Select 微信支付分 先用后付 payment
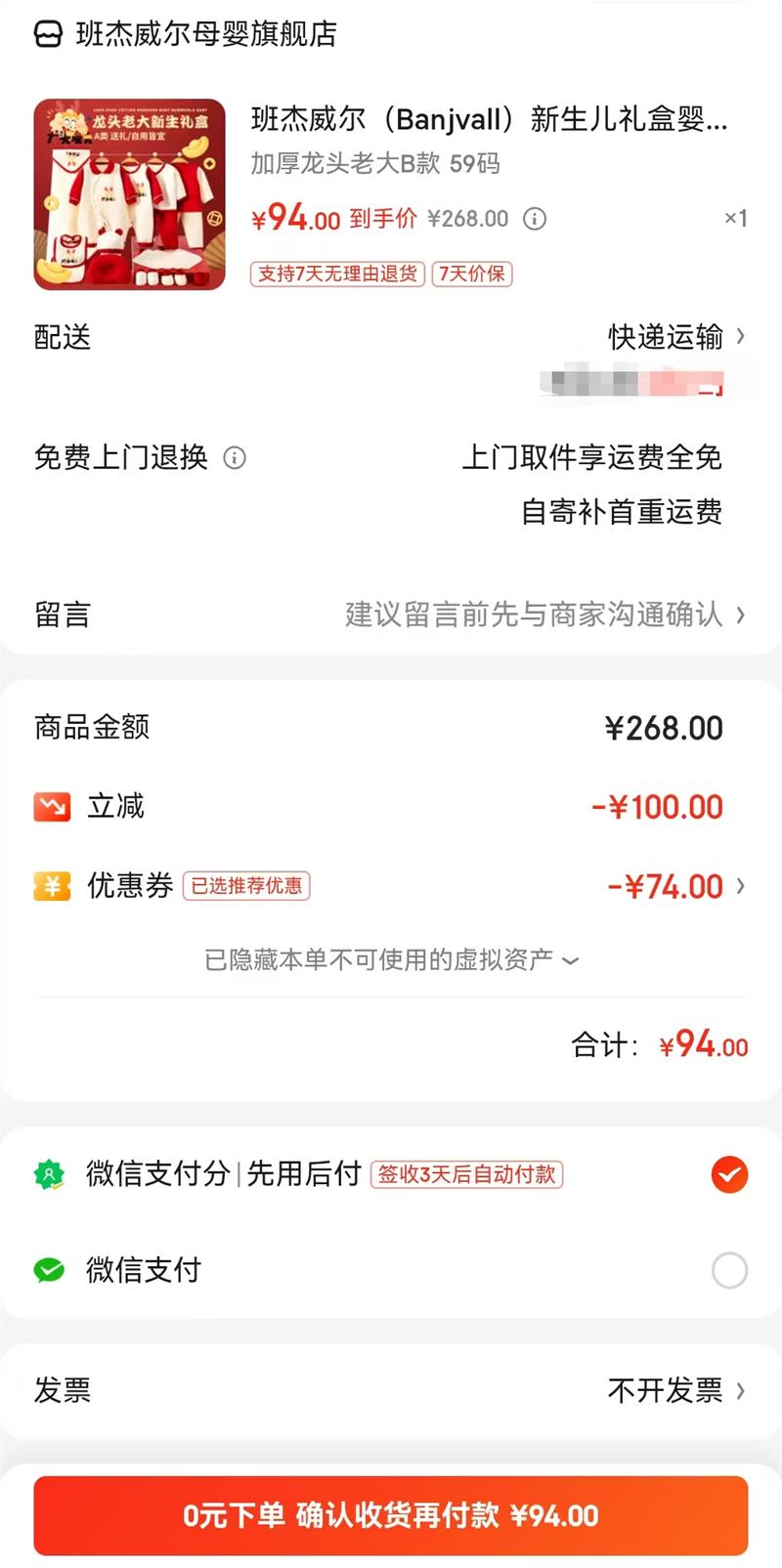 [x=729, y=1174]
